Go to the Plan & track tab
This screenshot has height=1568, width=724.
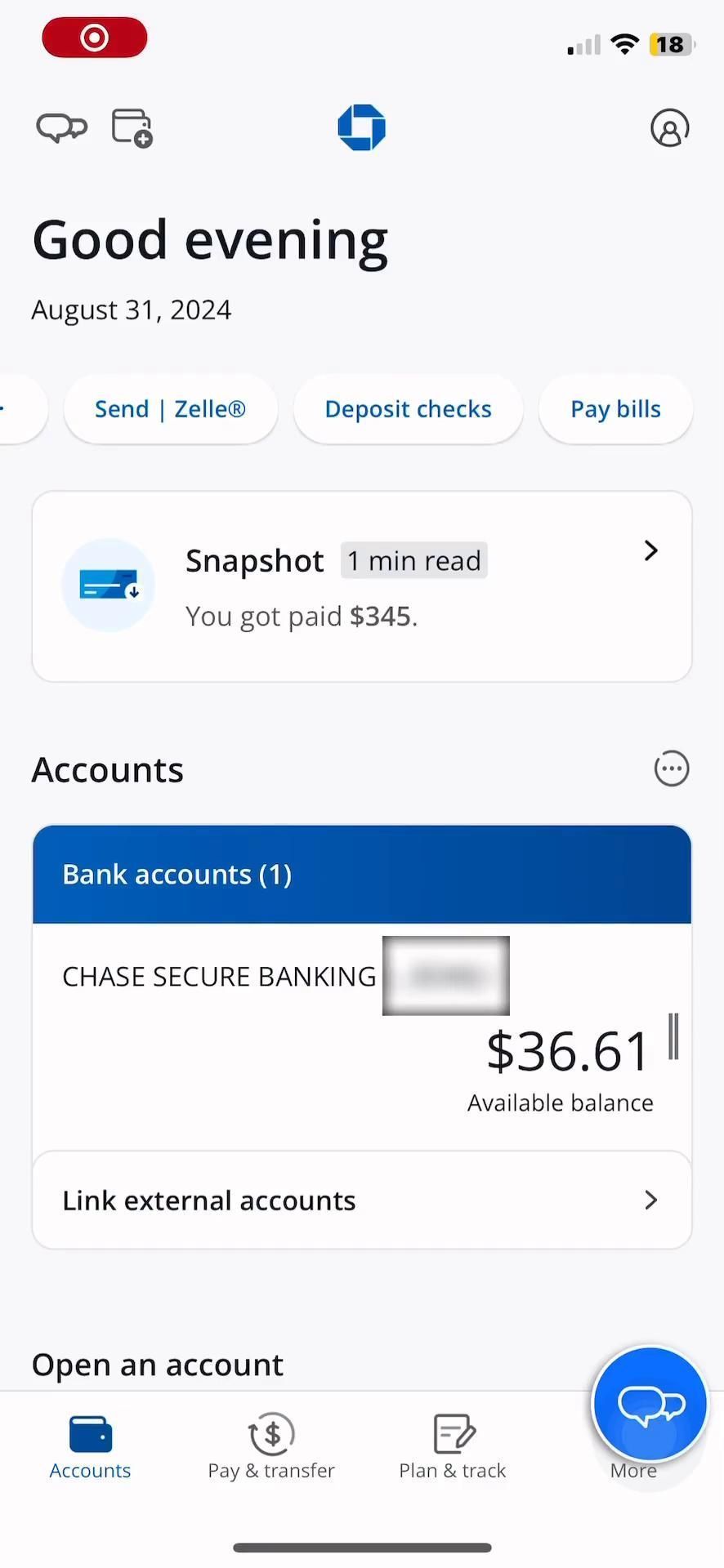(x=452, y=1446)
